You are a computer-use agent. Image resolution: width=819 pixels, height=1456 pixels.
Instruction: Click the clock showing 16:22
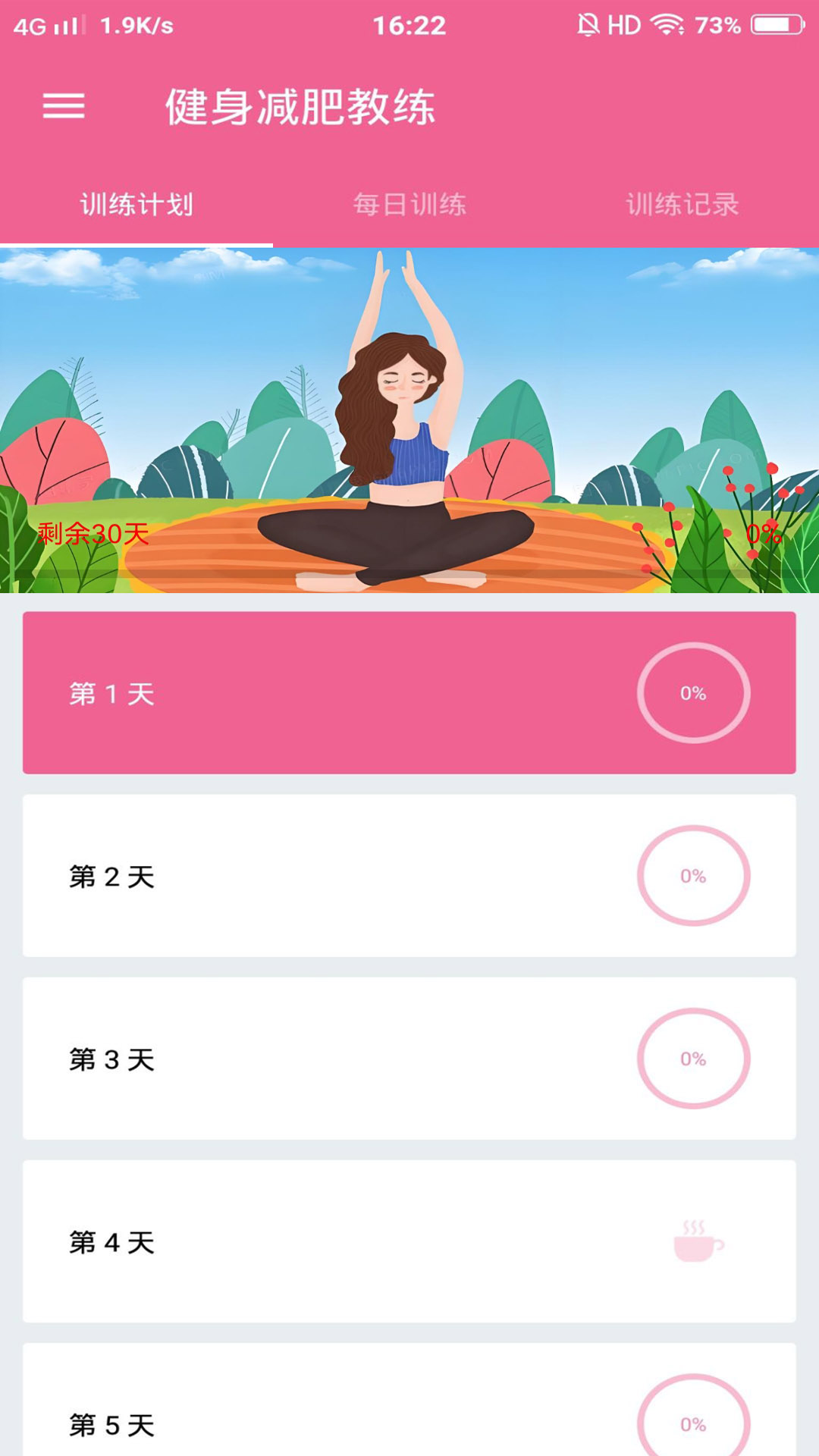(409, 25)
